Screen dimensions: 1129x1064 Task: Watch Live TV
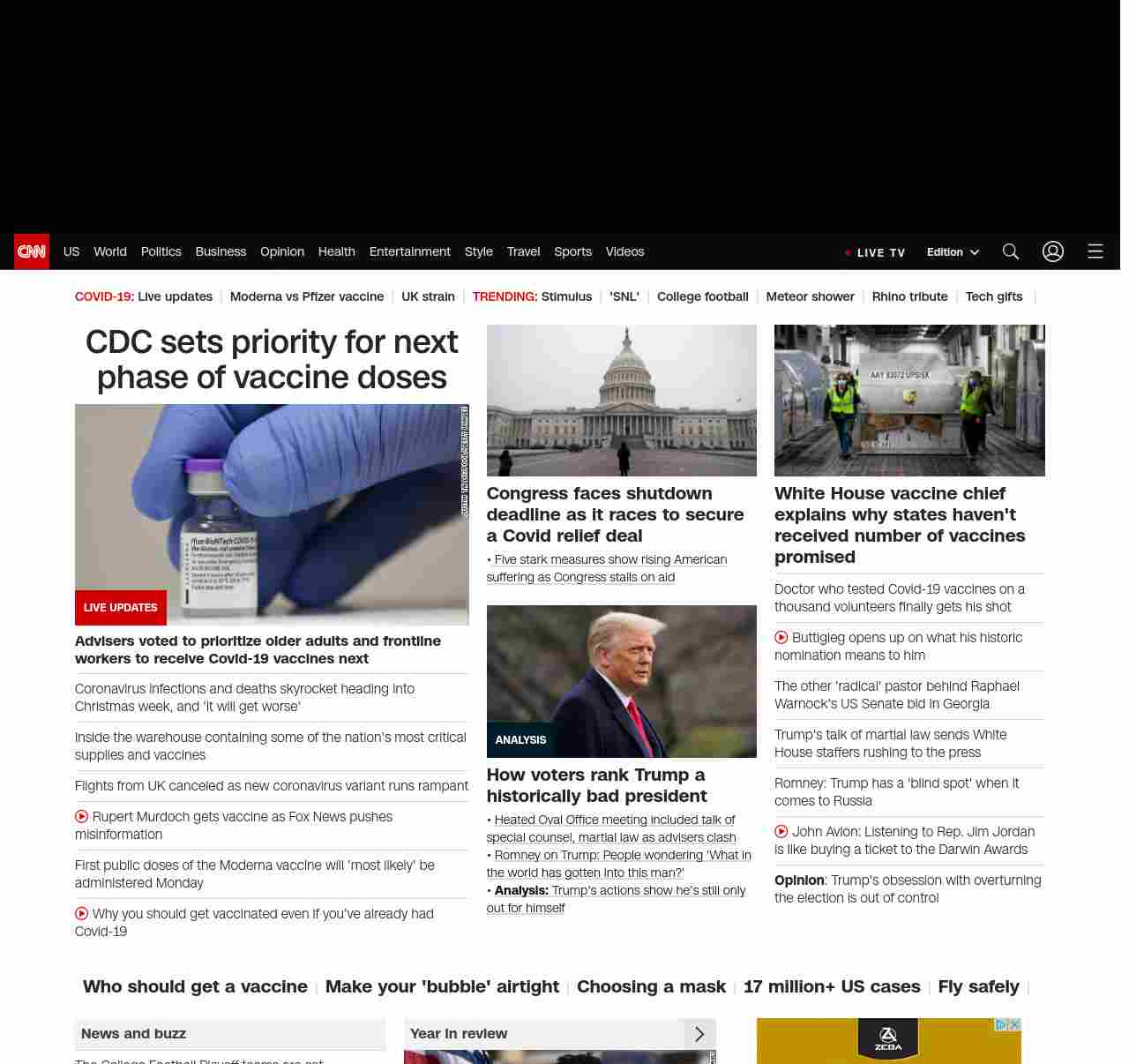876,252
